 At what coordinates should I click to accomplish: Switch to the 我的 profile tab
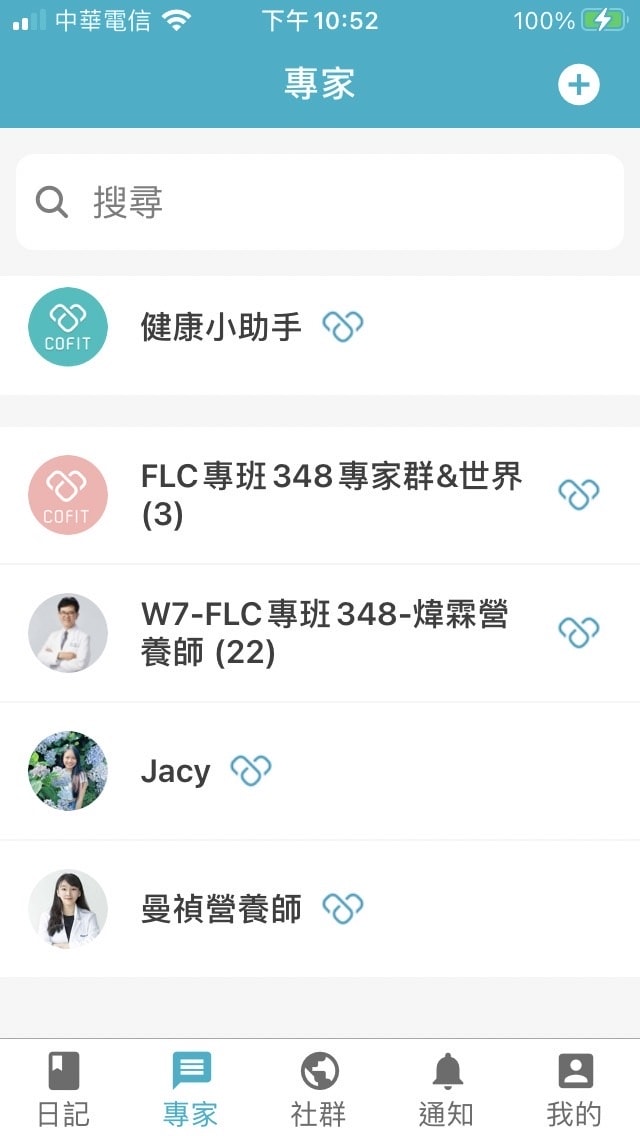575,1089
